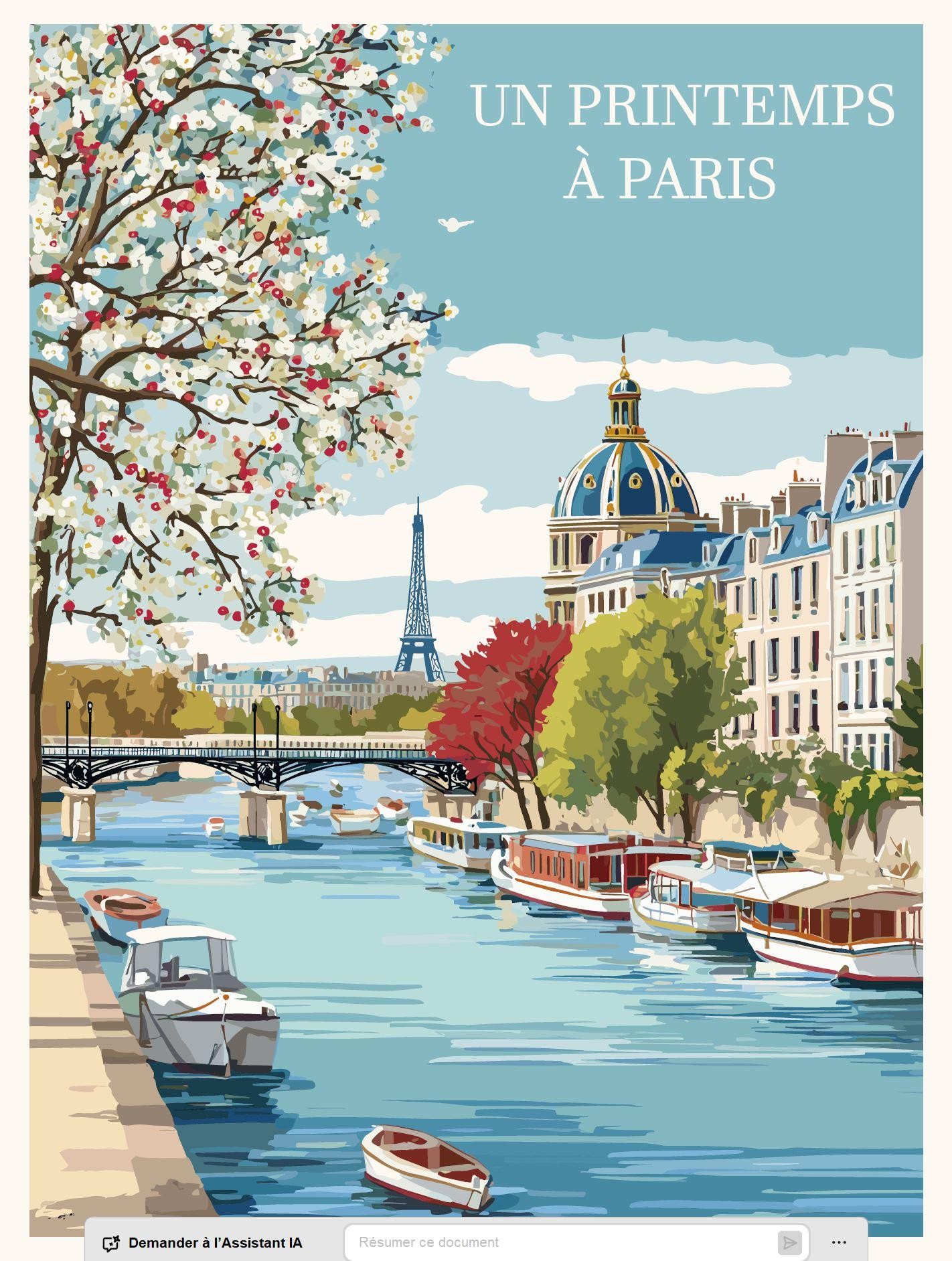Select the sparkle badge on the assistant icon
The height and width of the screenshot is (1261, 952).
116,1238
